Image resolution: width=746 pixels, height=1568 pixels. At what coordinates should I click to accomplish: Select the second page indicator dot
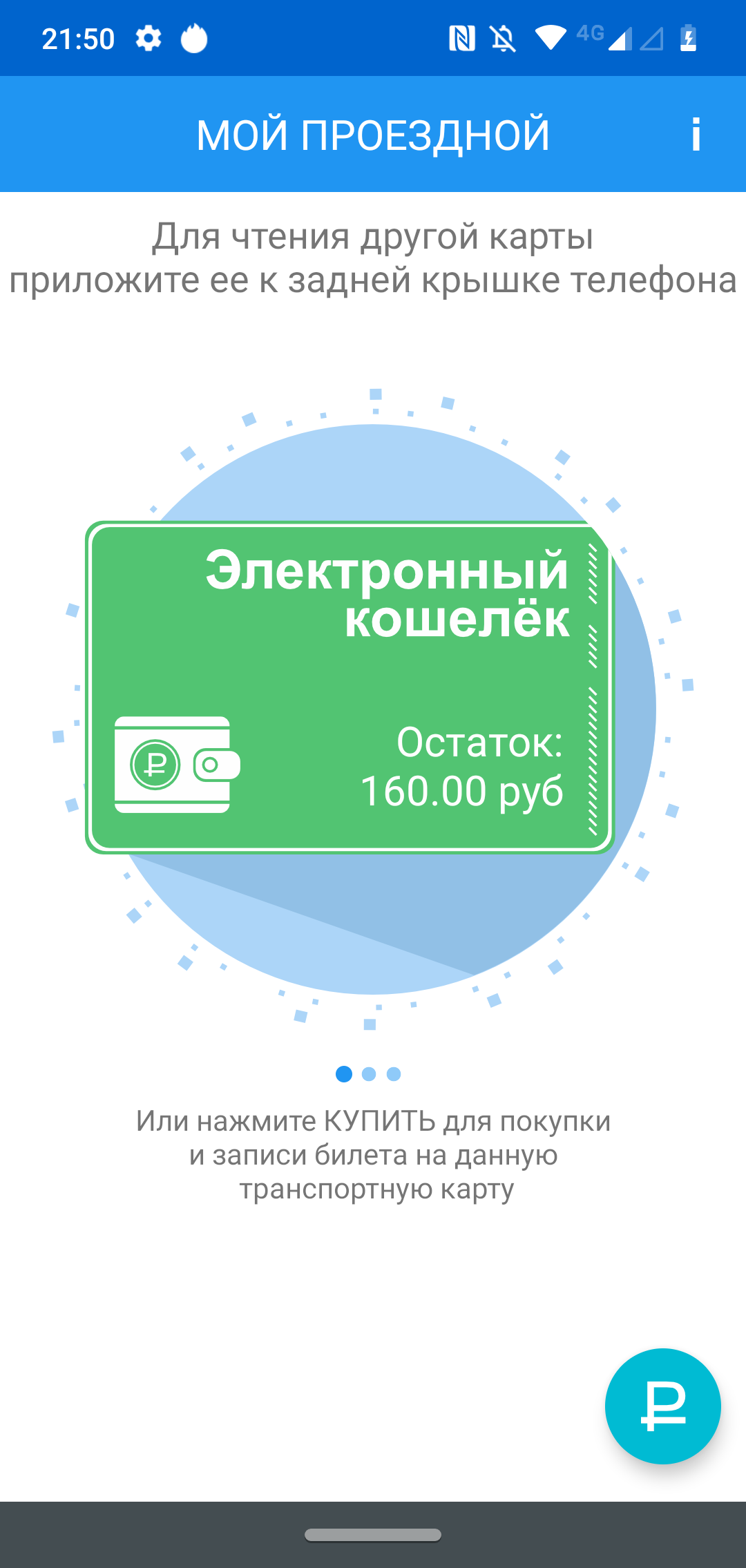(369, 1074)
